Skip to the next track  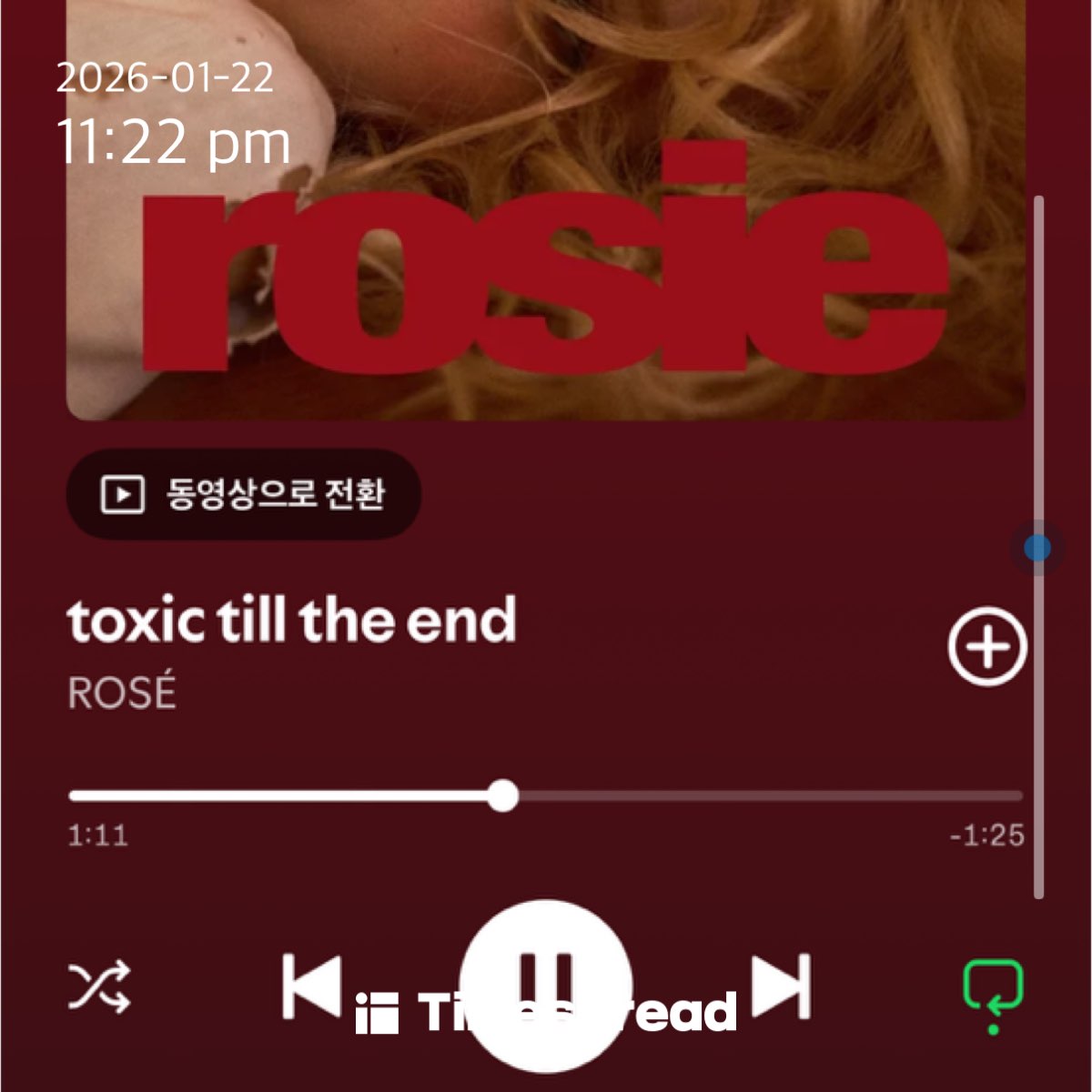pyautogui.click(x=781, y=986)
